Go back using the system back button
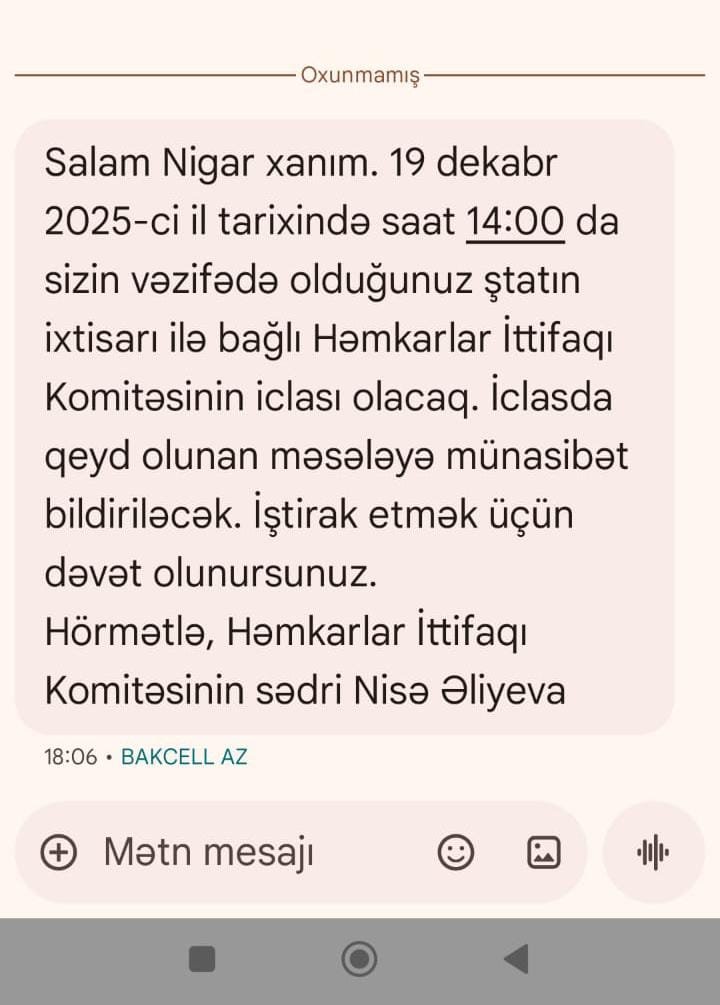 click(516, 959)
